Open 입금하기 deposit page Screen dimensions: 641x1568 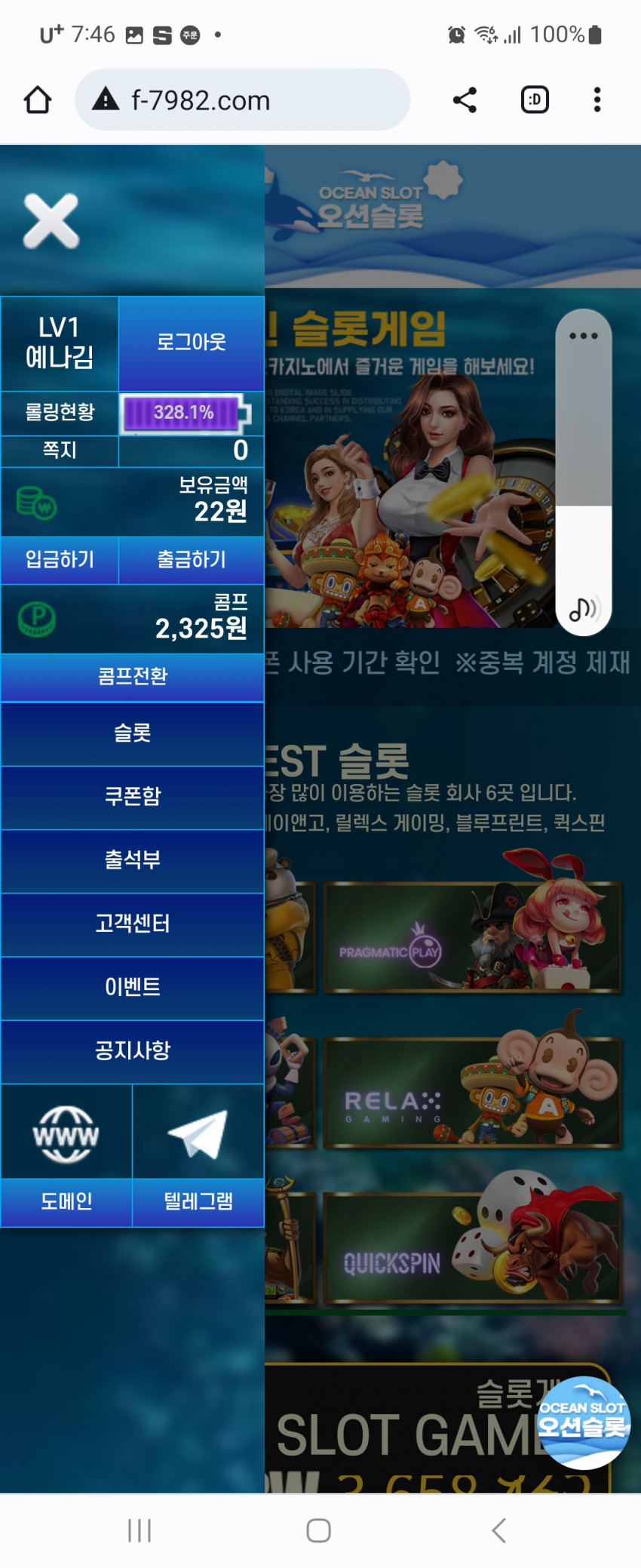point(60,560)
